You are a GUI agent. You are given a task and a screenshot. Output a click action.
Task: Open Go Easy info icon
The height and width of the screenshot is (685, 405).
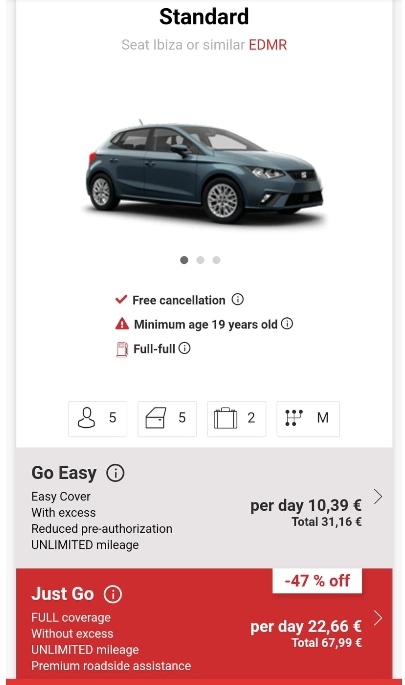115,473
